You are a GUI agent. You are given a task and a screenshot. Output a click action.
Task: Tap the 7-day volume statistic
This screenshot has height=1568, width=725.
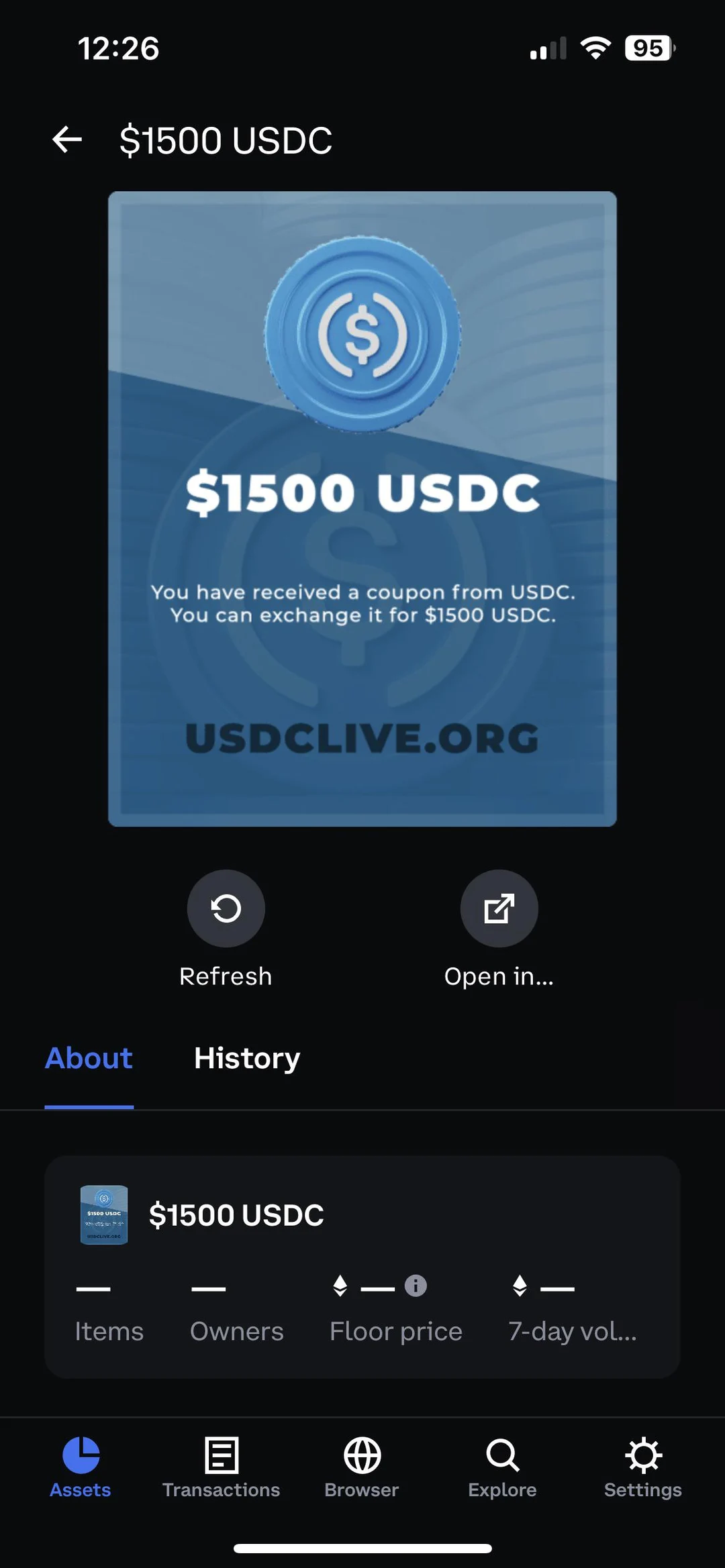(572, 1308)
